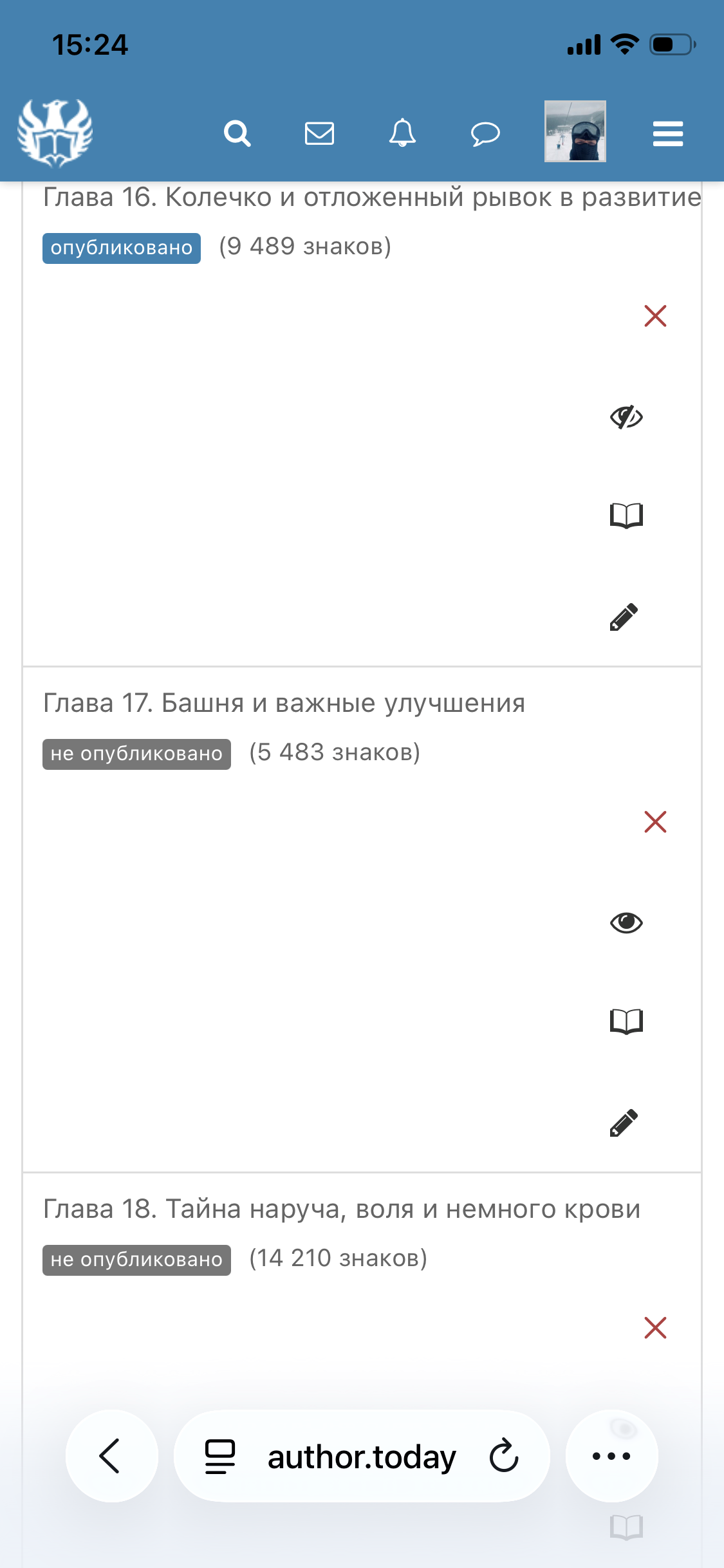Delete chapter 16 with the red cross

click(x=655, y=316)
